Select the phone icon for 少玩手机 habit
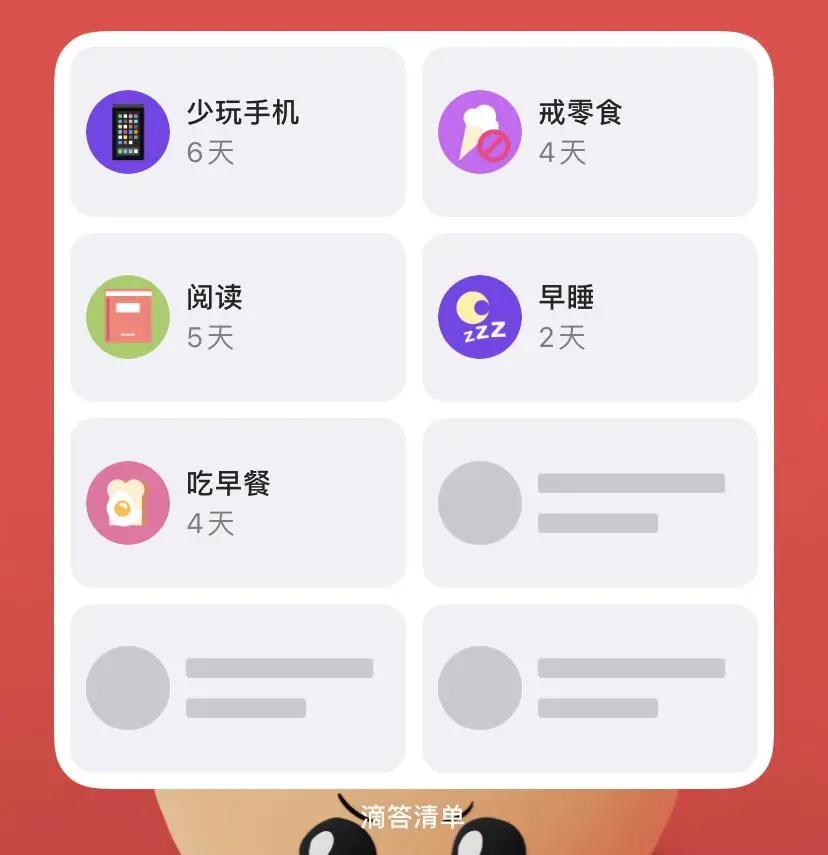 pos(127,132)
